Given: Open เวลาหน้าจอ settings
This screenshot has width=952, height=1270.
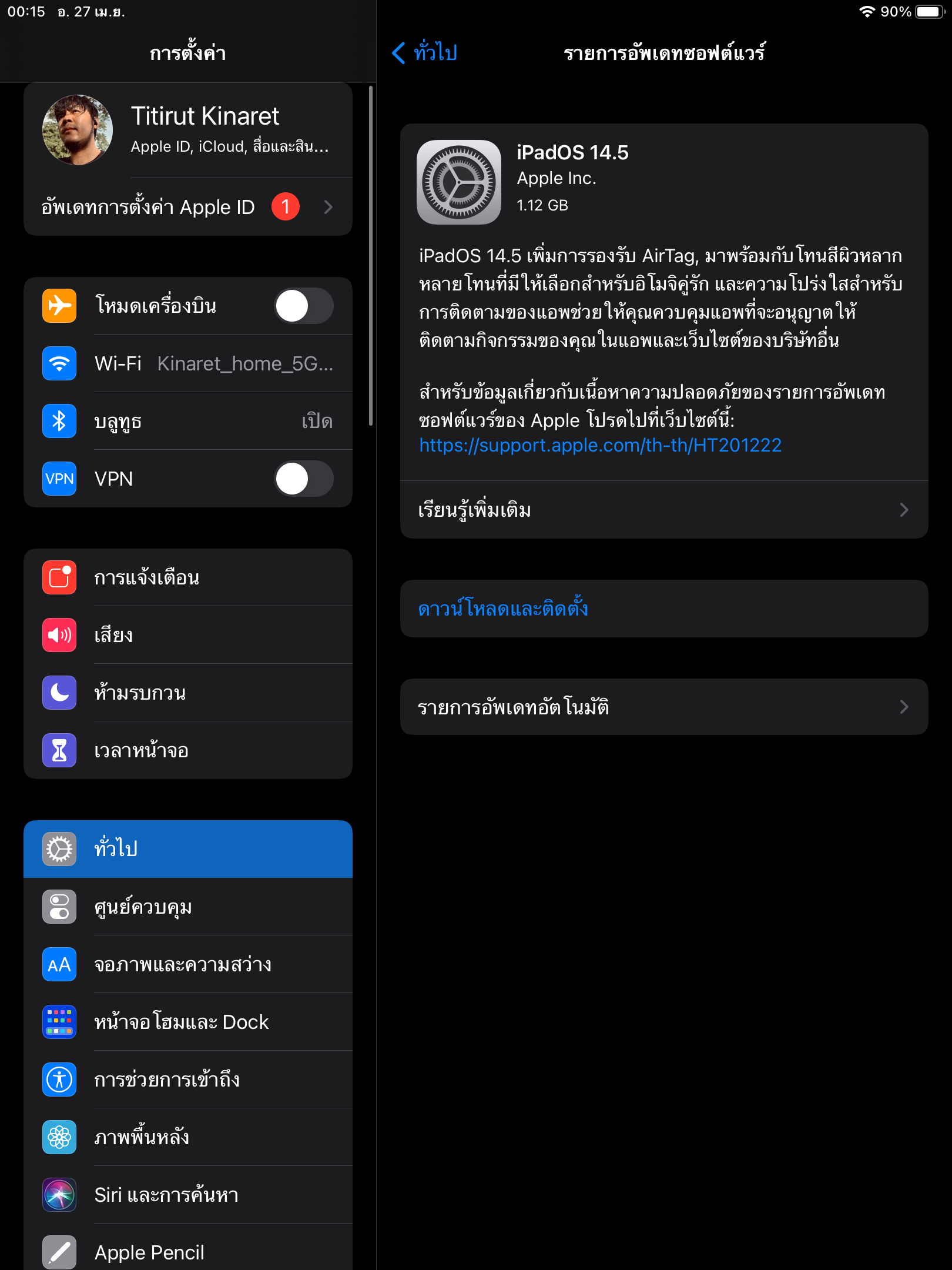Looking at the screenshot, I should [188, 750].
